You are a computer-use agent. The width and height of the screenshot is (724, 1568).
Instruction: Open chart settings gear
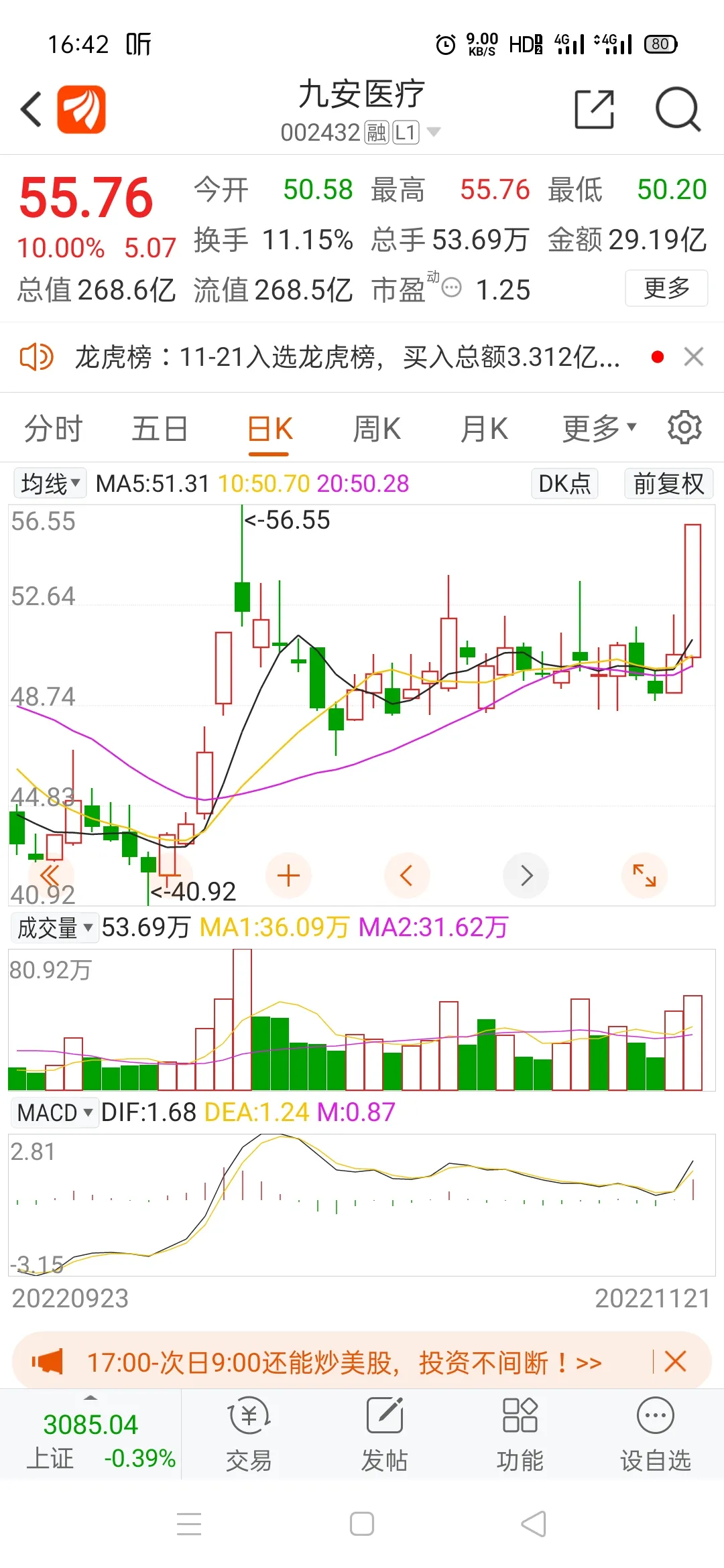coord(684,428)
